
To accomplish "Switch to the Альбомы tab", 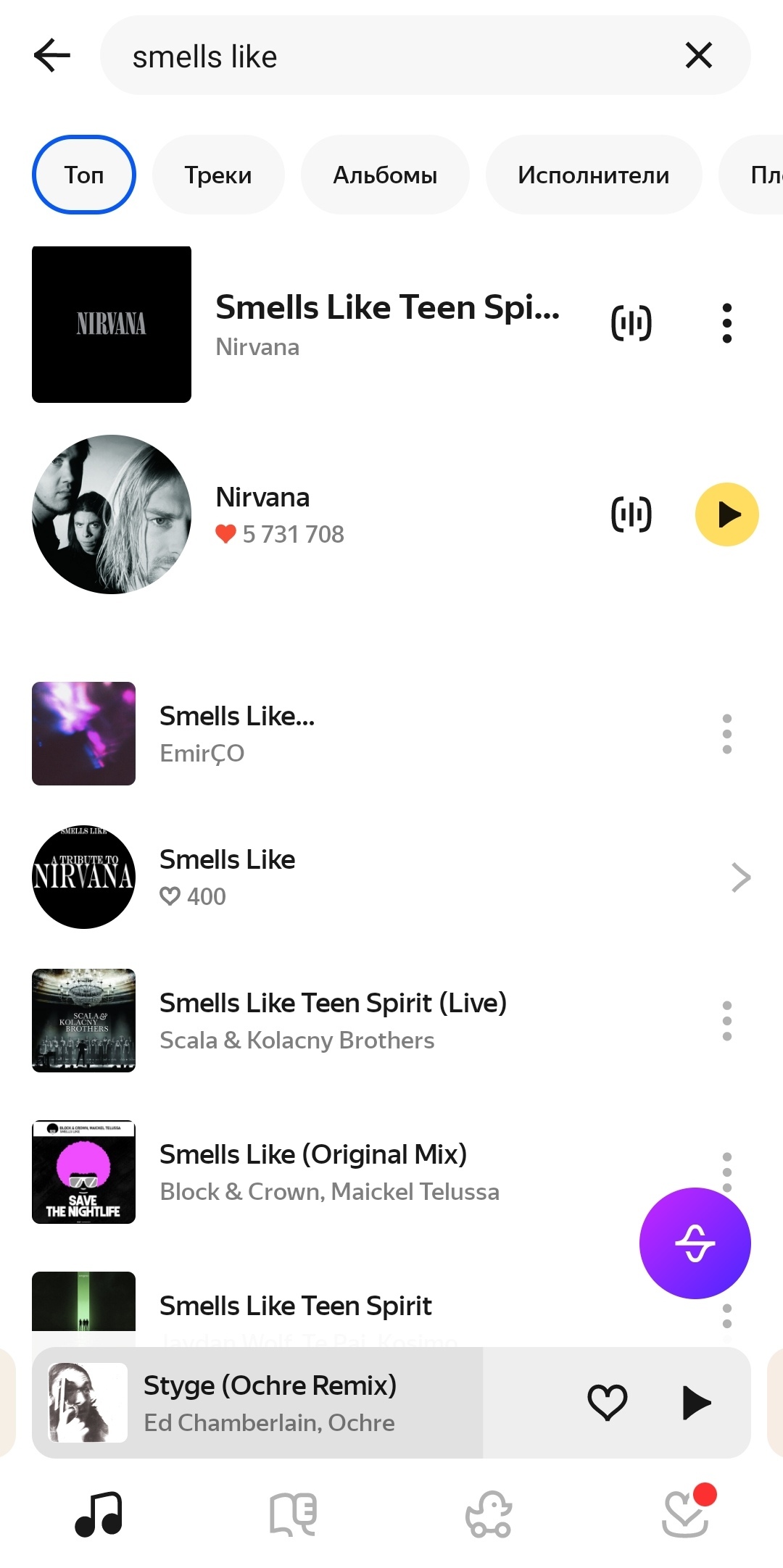I will coord(385,175).
